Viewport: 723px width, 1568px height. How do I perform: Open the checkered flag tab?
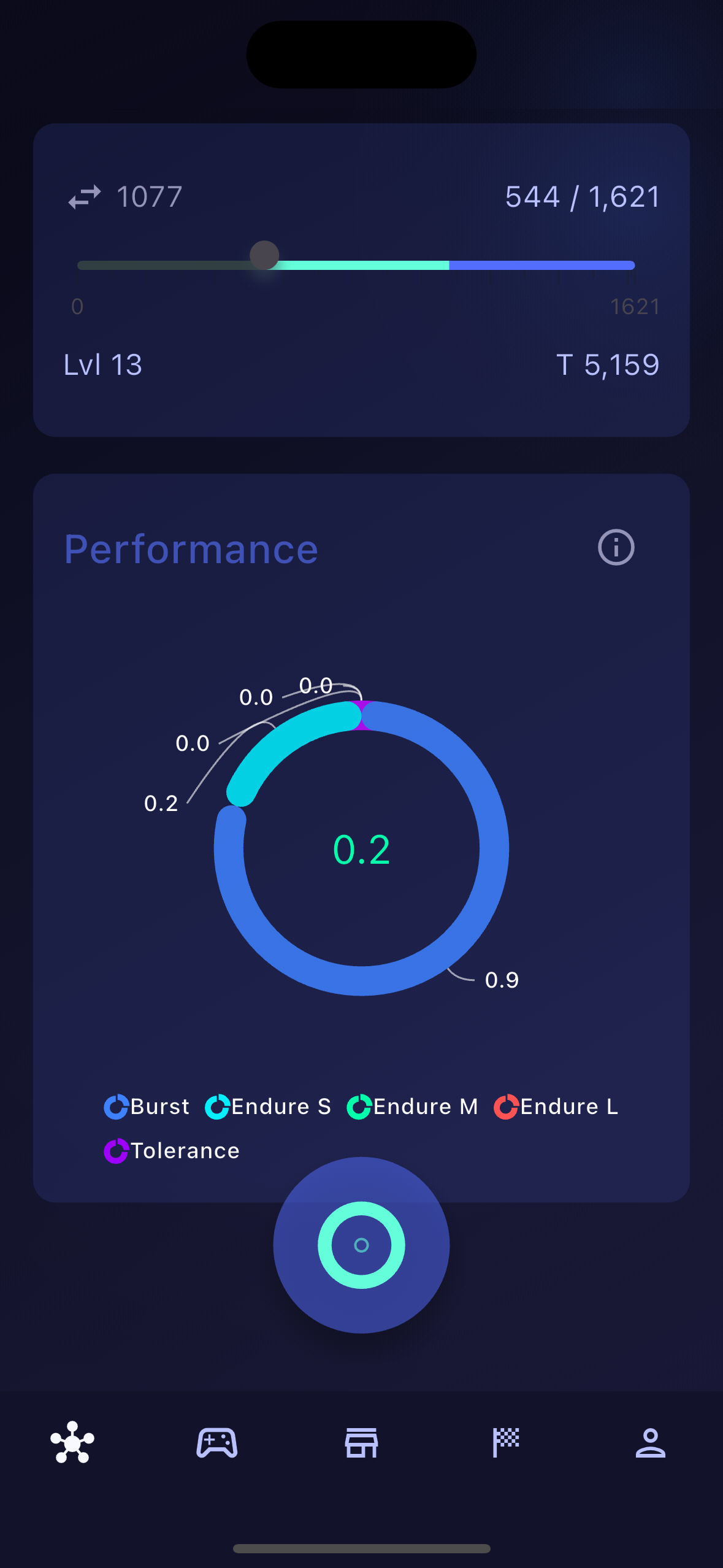point(506,1442)
